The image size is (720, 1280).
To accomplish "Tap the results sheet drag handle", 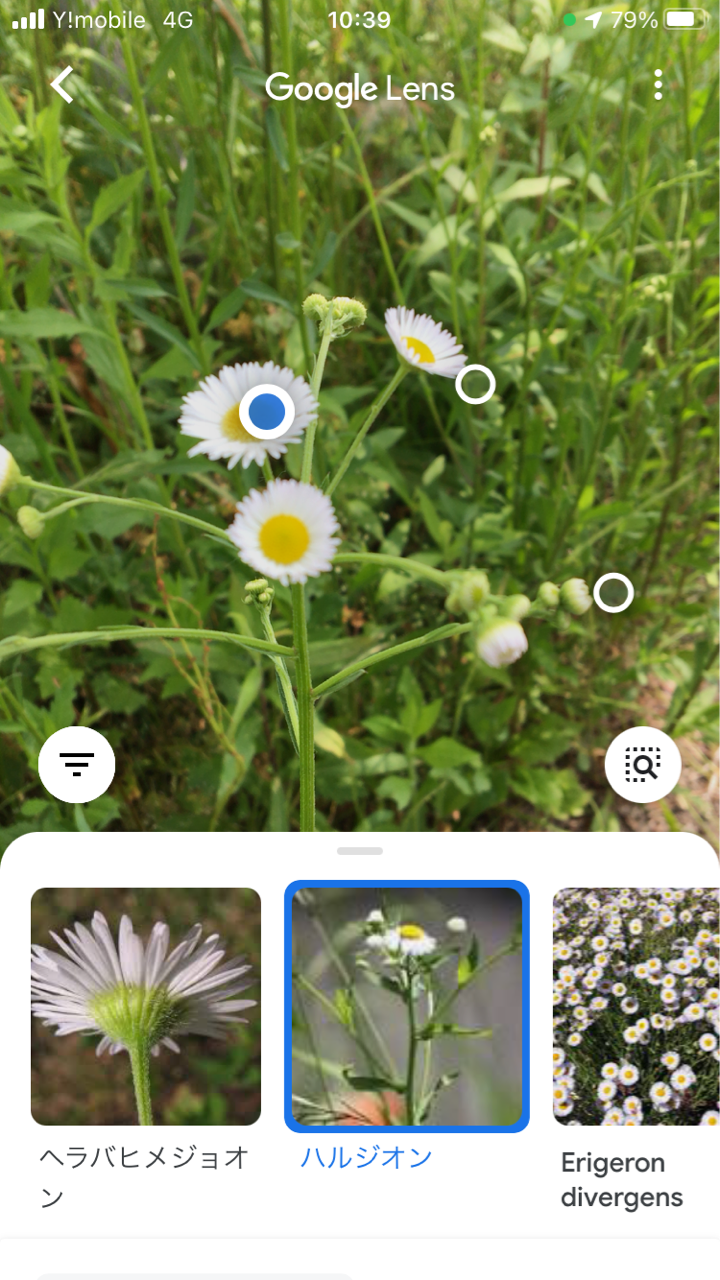I will [x=360, y=851].
